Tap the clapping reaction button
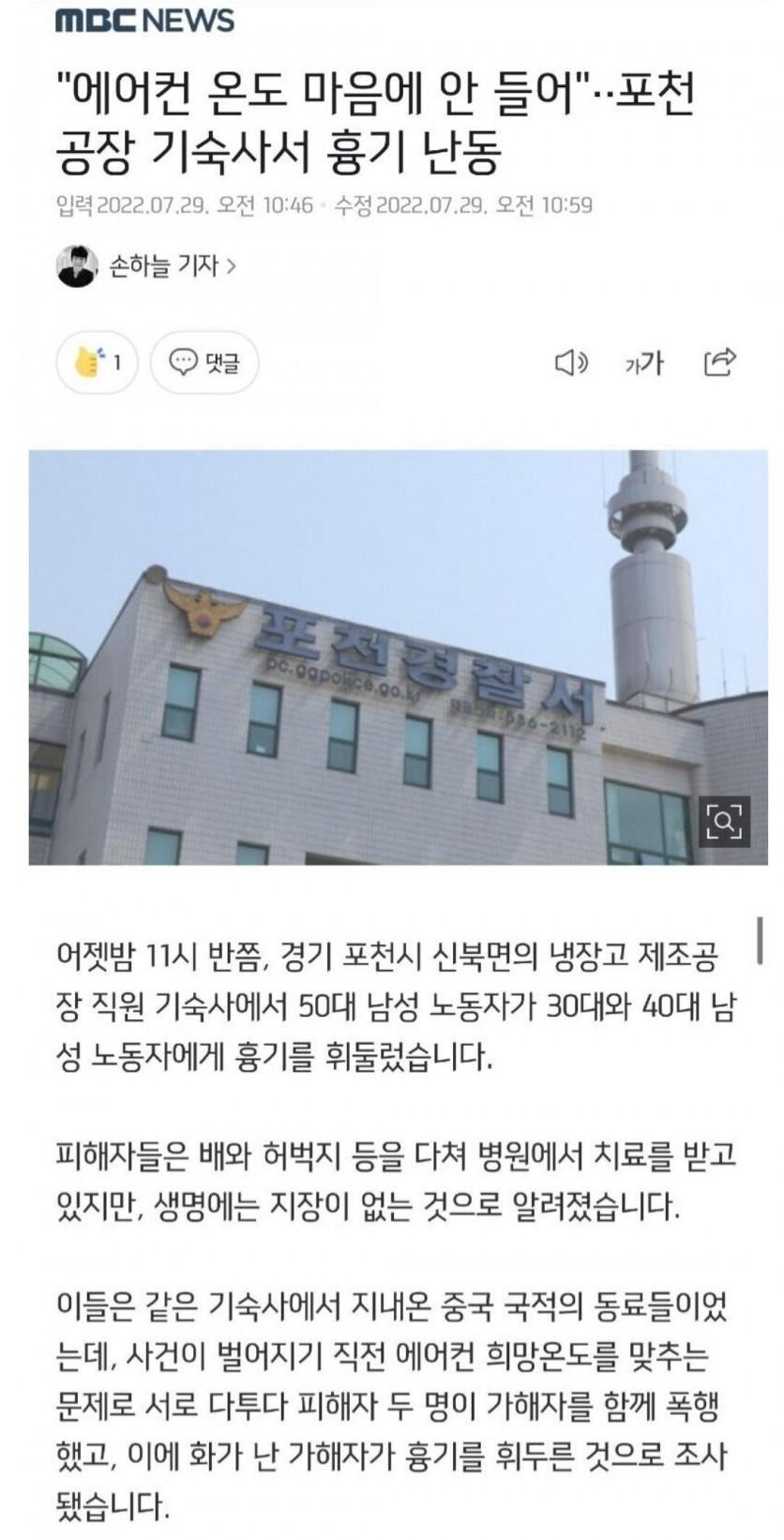The height and width of the screenshot is (1540, 784). (97, 362)
